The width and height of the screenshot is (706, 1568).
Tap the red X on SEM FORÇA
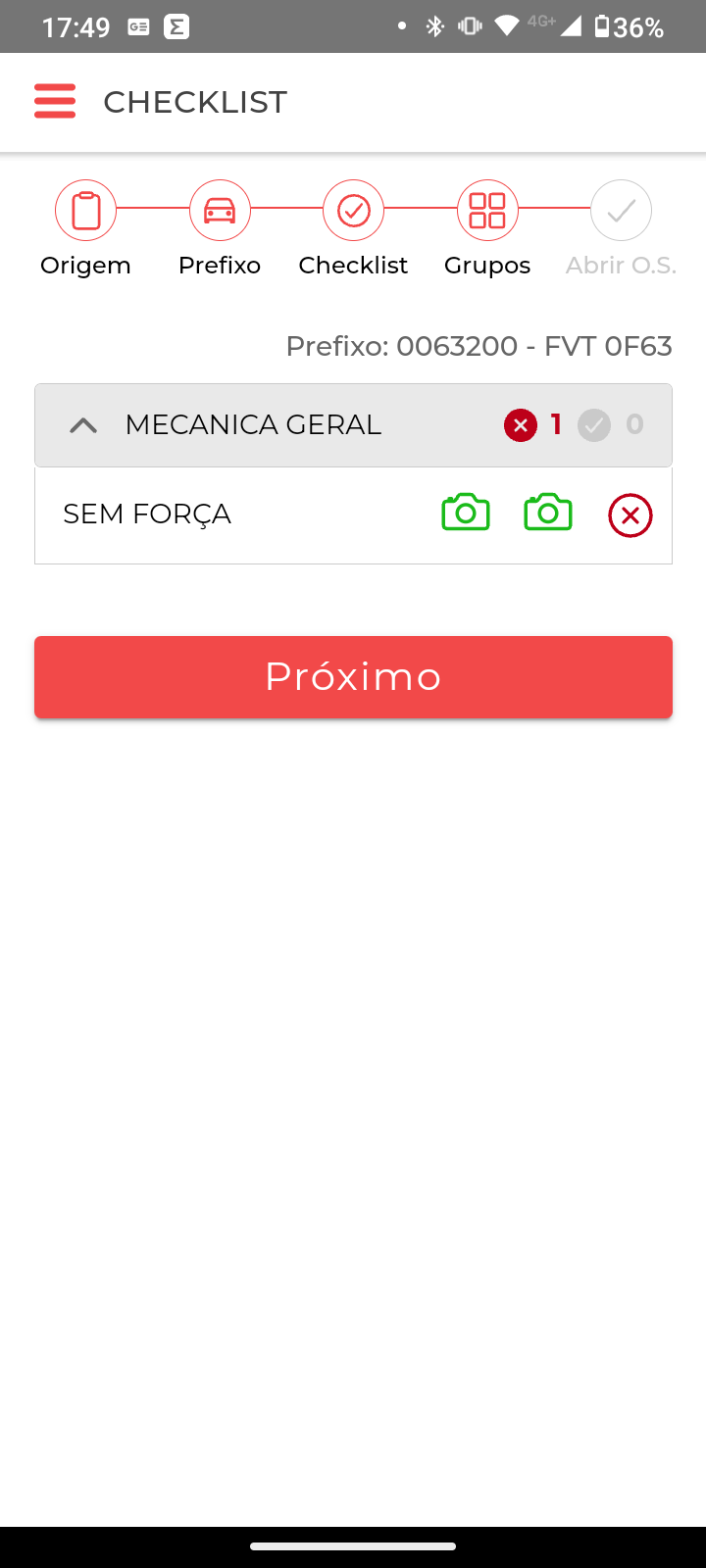pyautogui.click(x=630, y=515)
